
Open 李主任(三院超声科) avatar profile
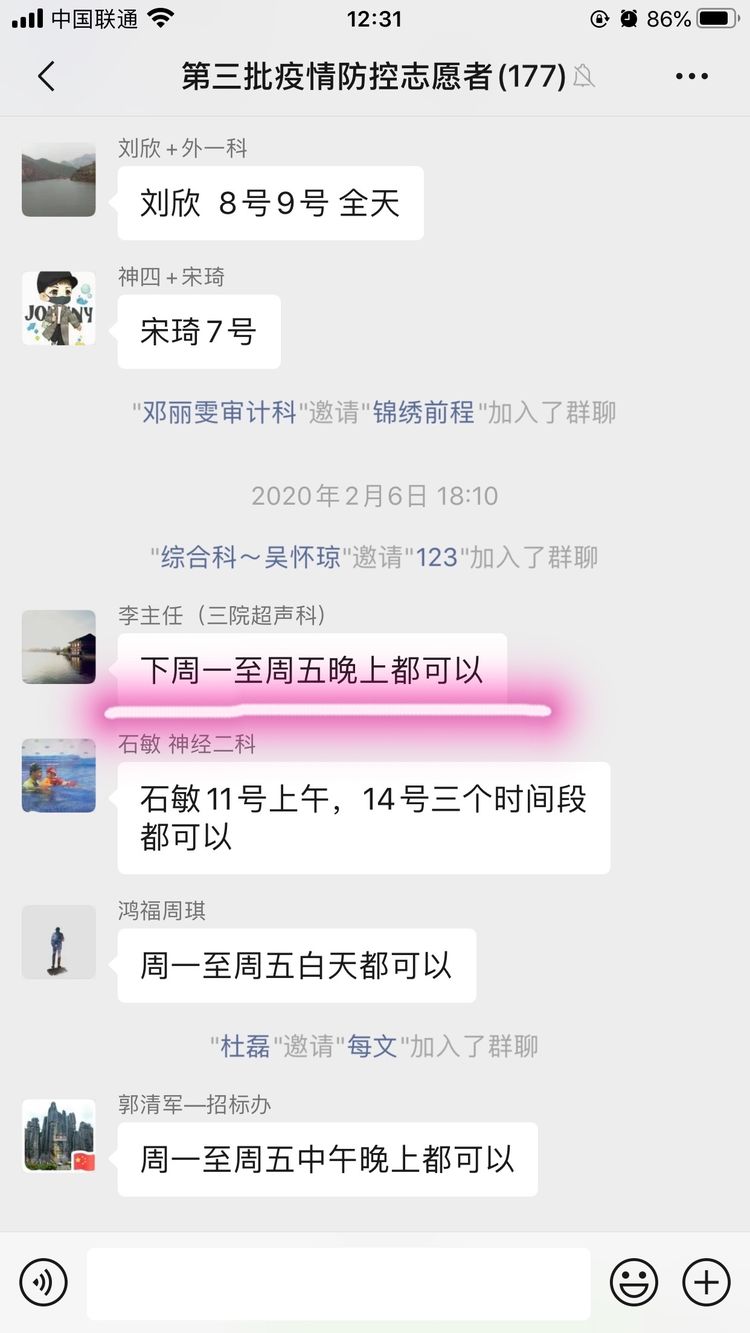[59, 647]
